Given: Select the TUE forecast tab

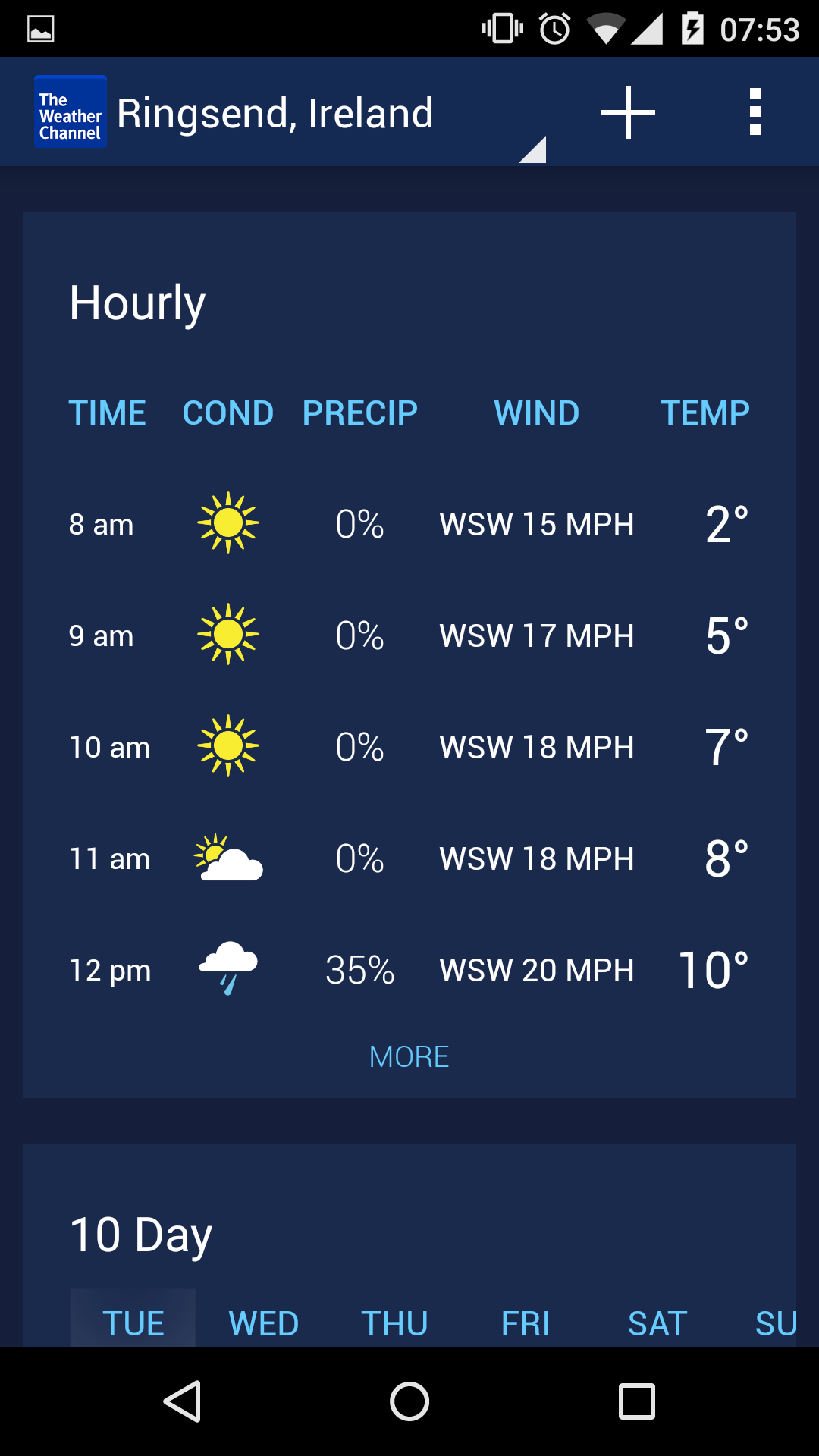Looking at the screenshot, I should point(133,1321).
